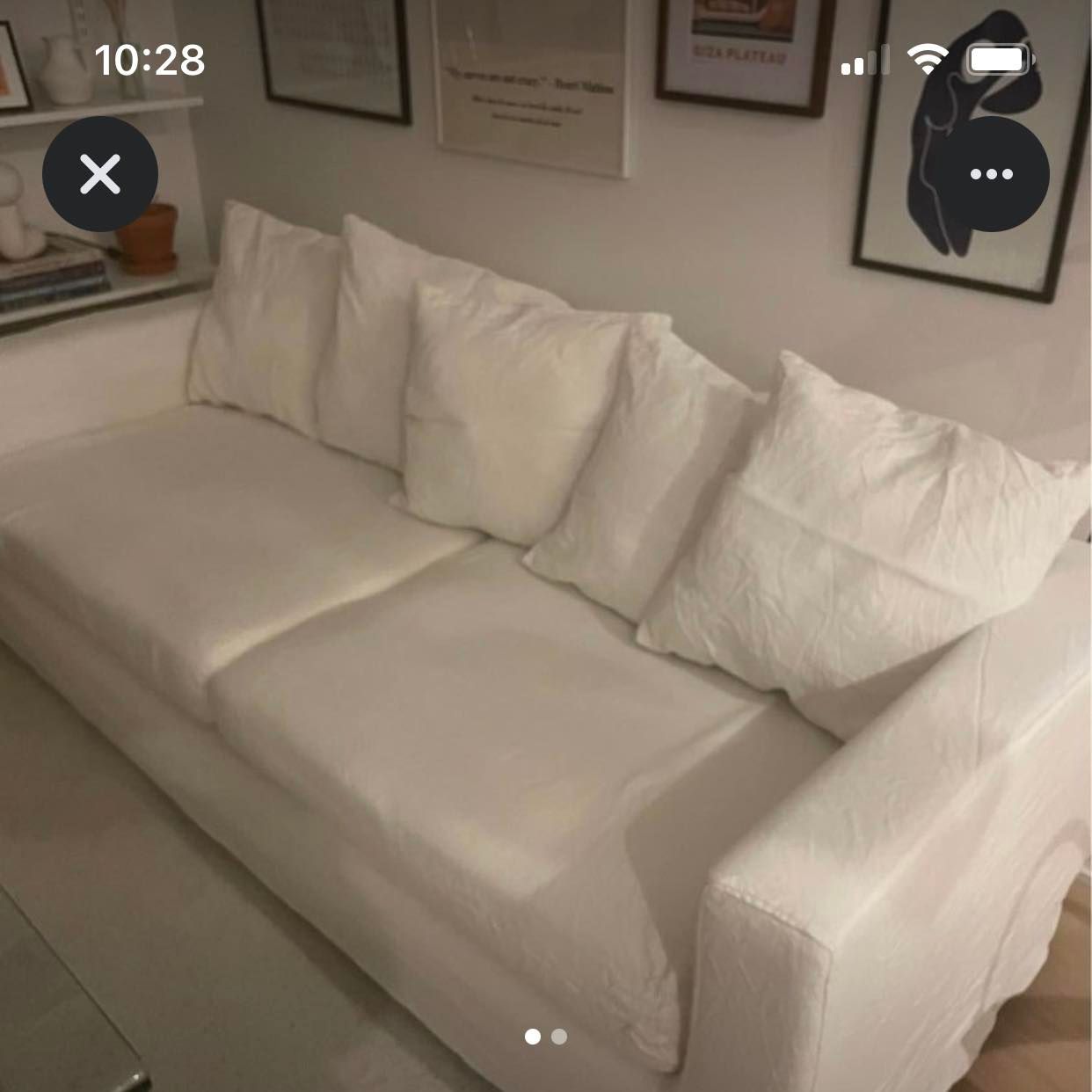Jump to the second photo indicator dot
Viewport: 1092px width, 1092px height.
(x=559, y=1037)
